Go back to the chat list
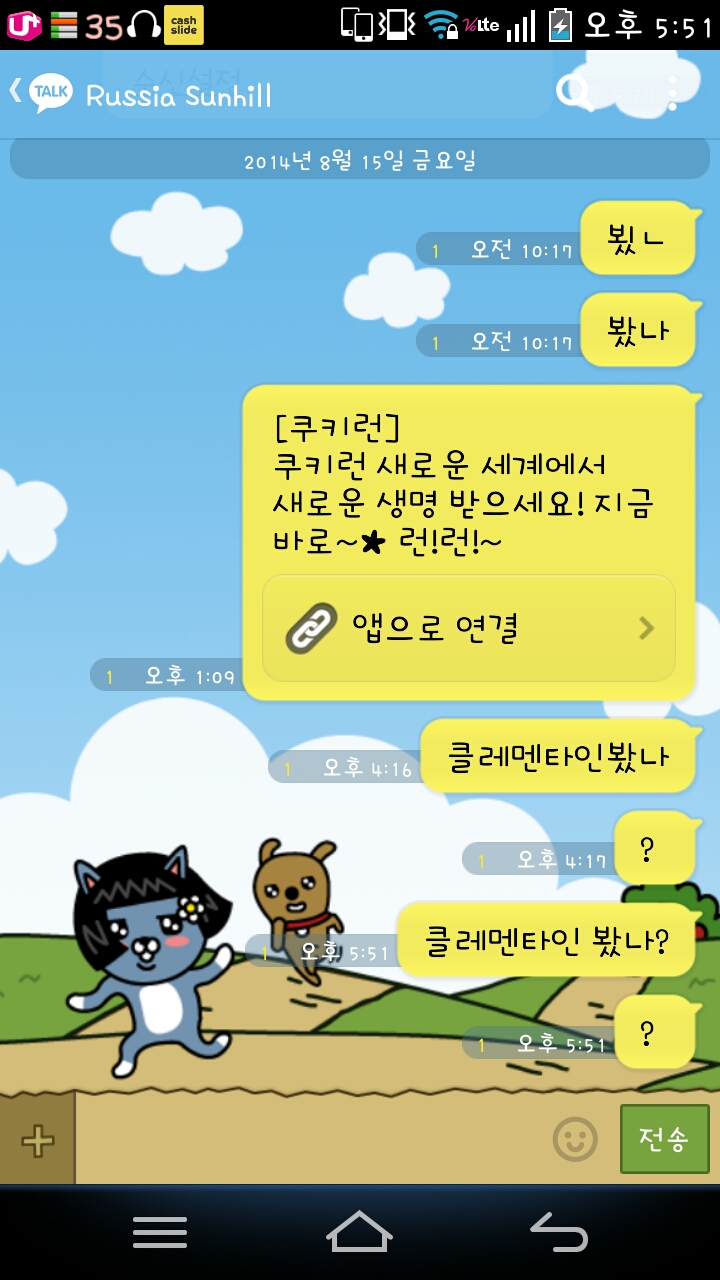Image resolution: width=720 pixels, height=1280 pixels. 40,94
